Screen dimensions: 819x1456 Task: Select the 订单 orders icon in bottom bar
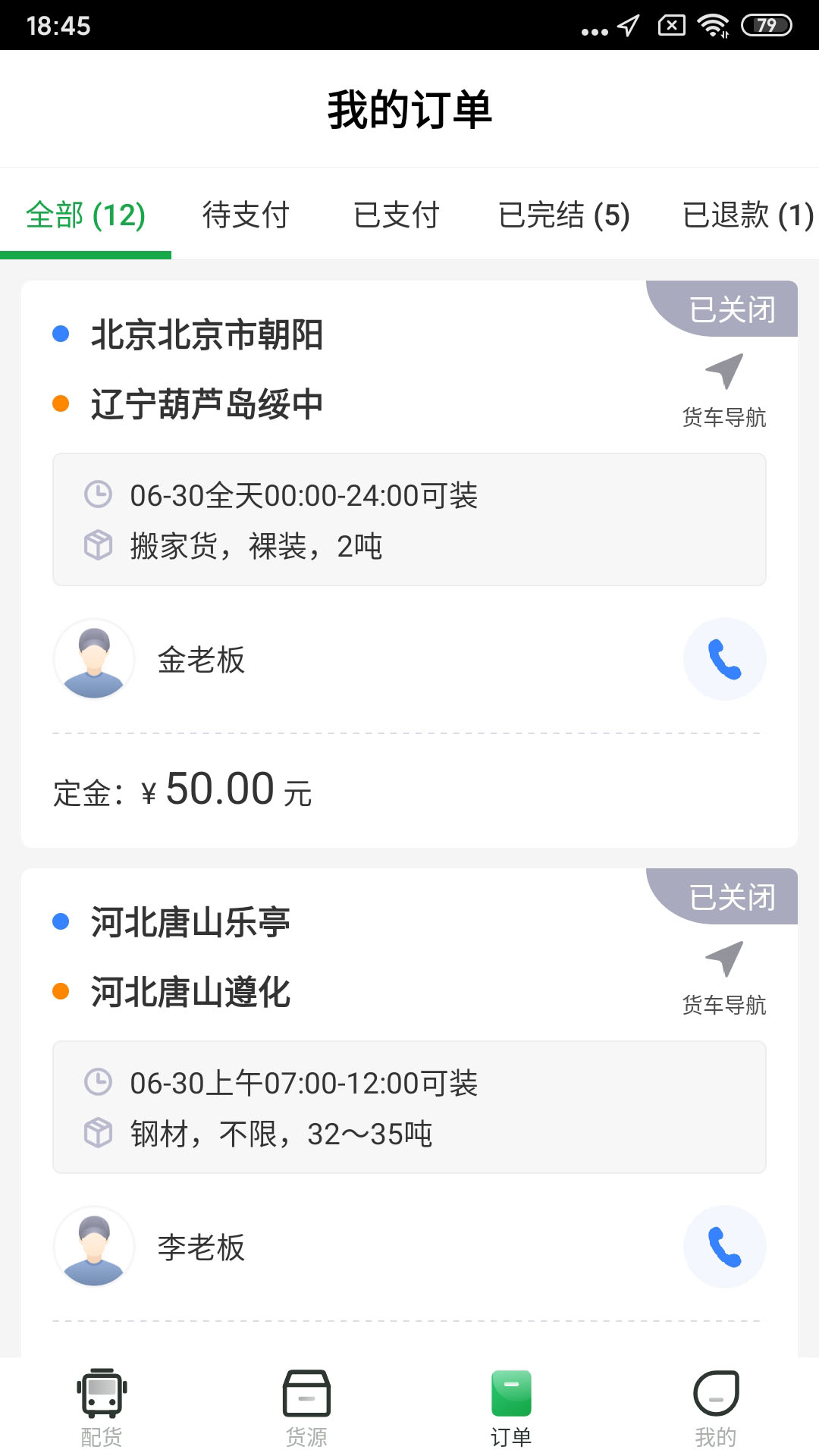510,1407
